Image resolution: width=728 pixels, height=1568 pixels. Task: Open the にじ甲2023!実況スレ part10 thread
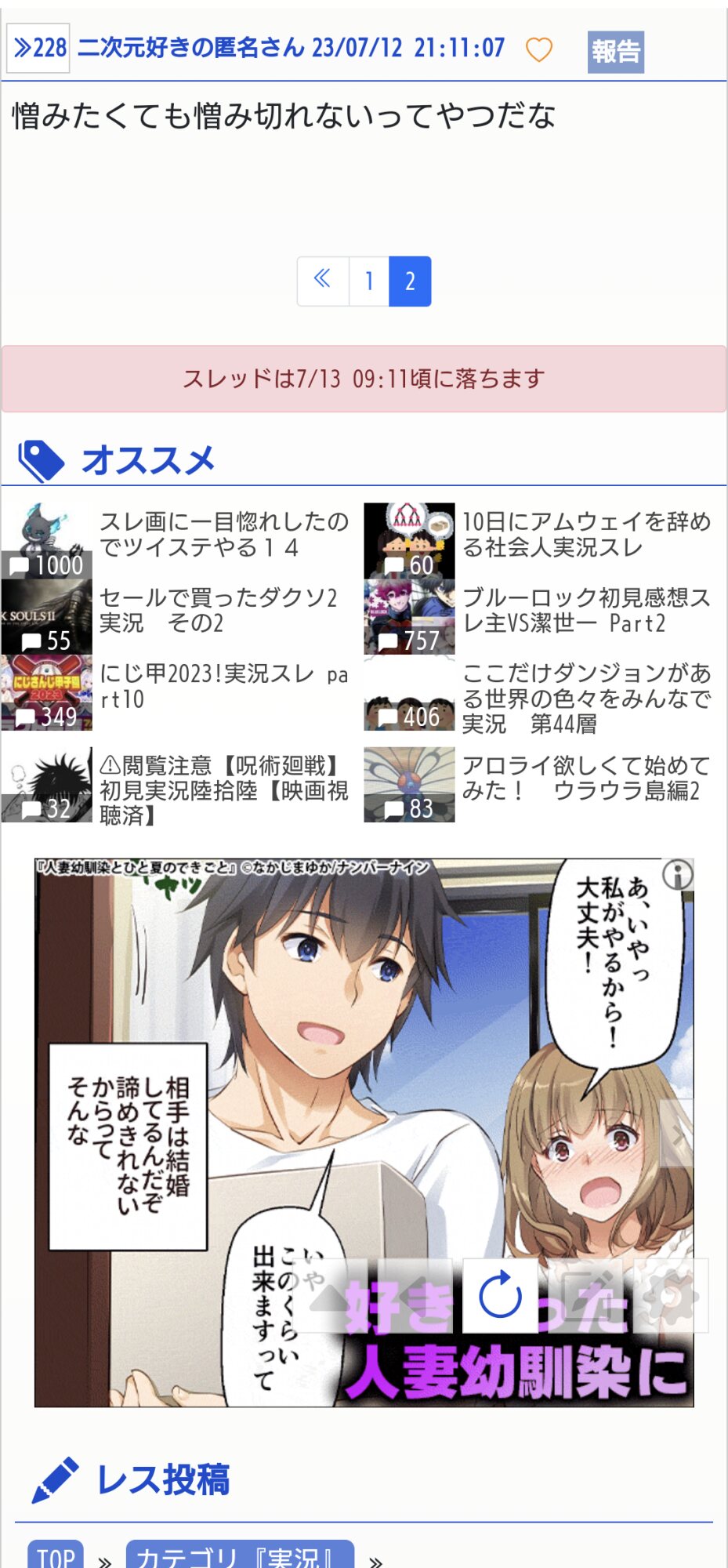(224, 686)
